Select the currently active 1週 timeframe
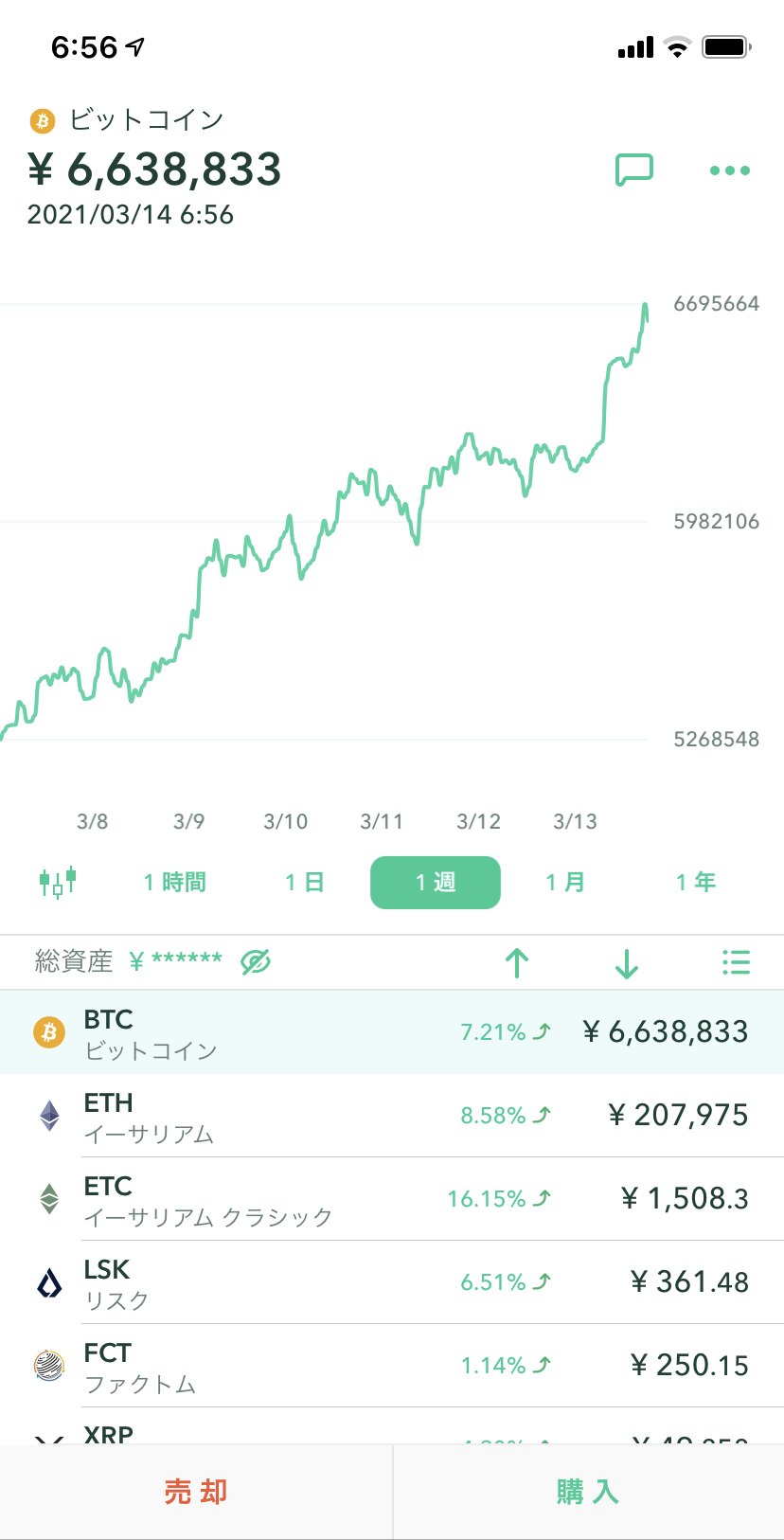 (x=435, y=882)
